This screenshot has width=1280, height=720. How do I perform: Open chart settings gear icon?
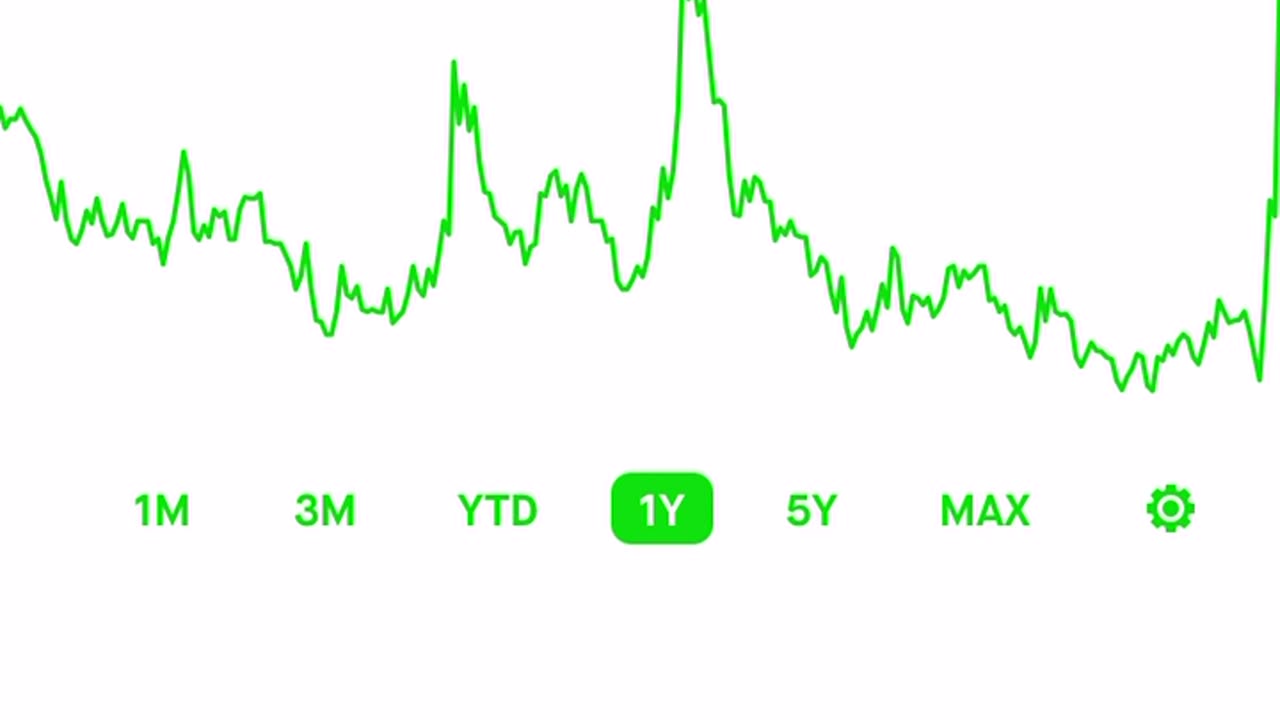1170,509
